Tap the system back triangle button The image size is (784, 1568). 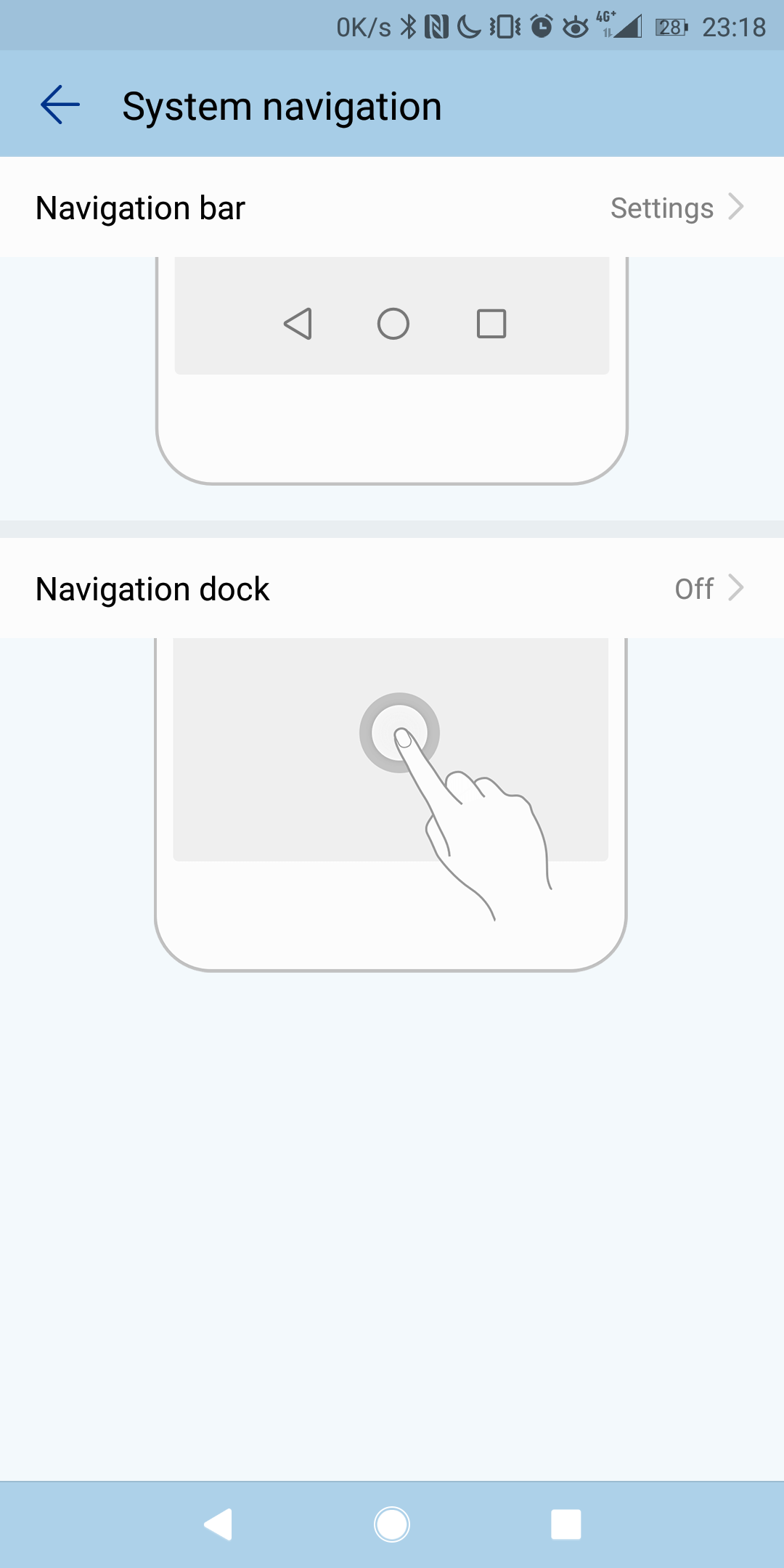[218, 1524]
